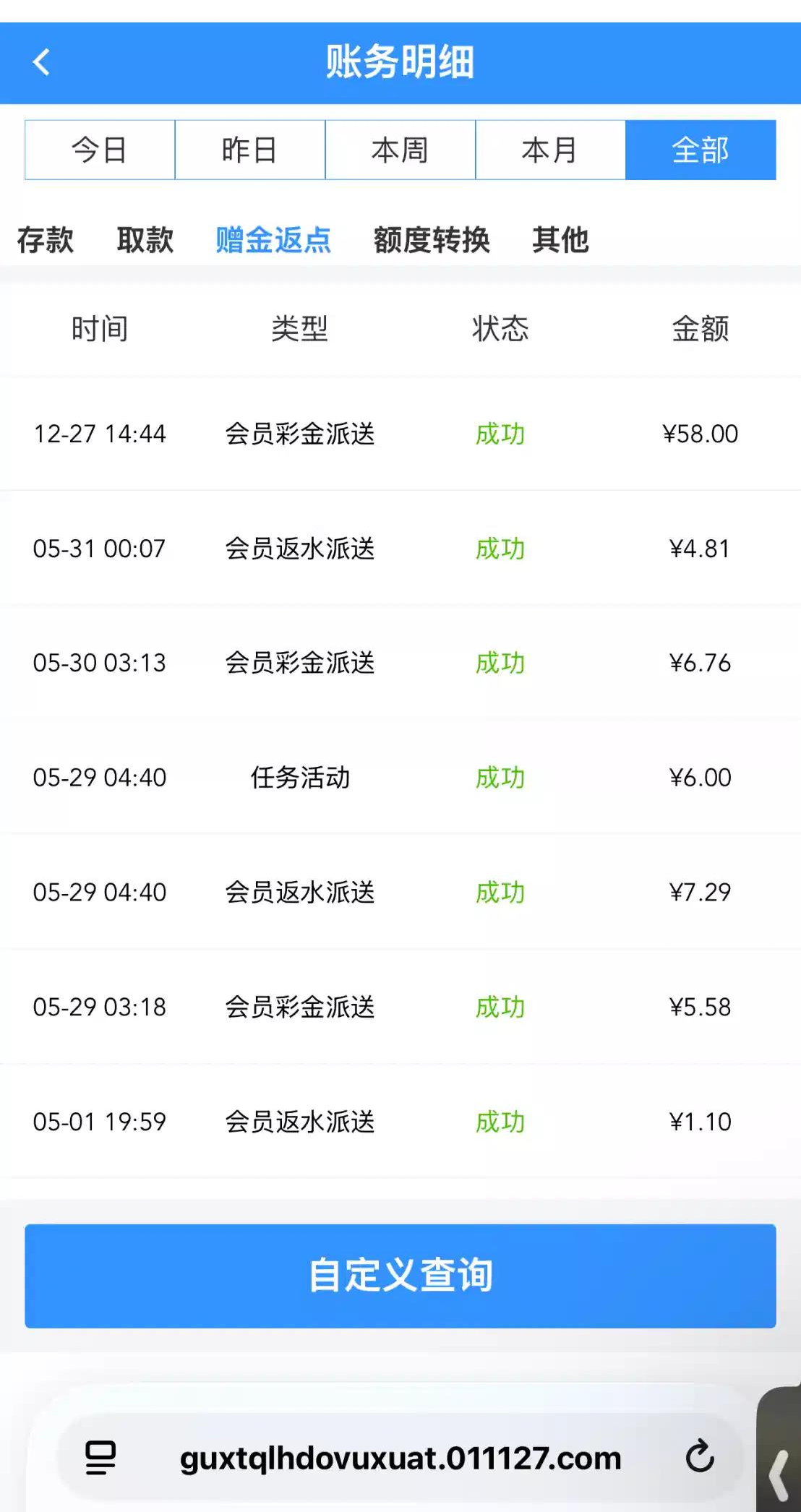
Task: Select the 全部 time range
Action: click(x=700, y=150)
